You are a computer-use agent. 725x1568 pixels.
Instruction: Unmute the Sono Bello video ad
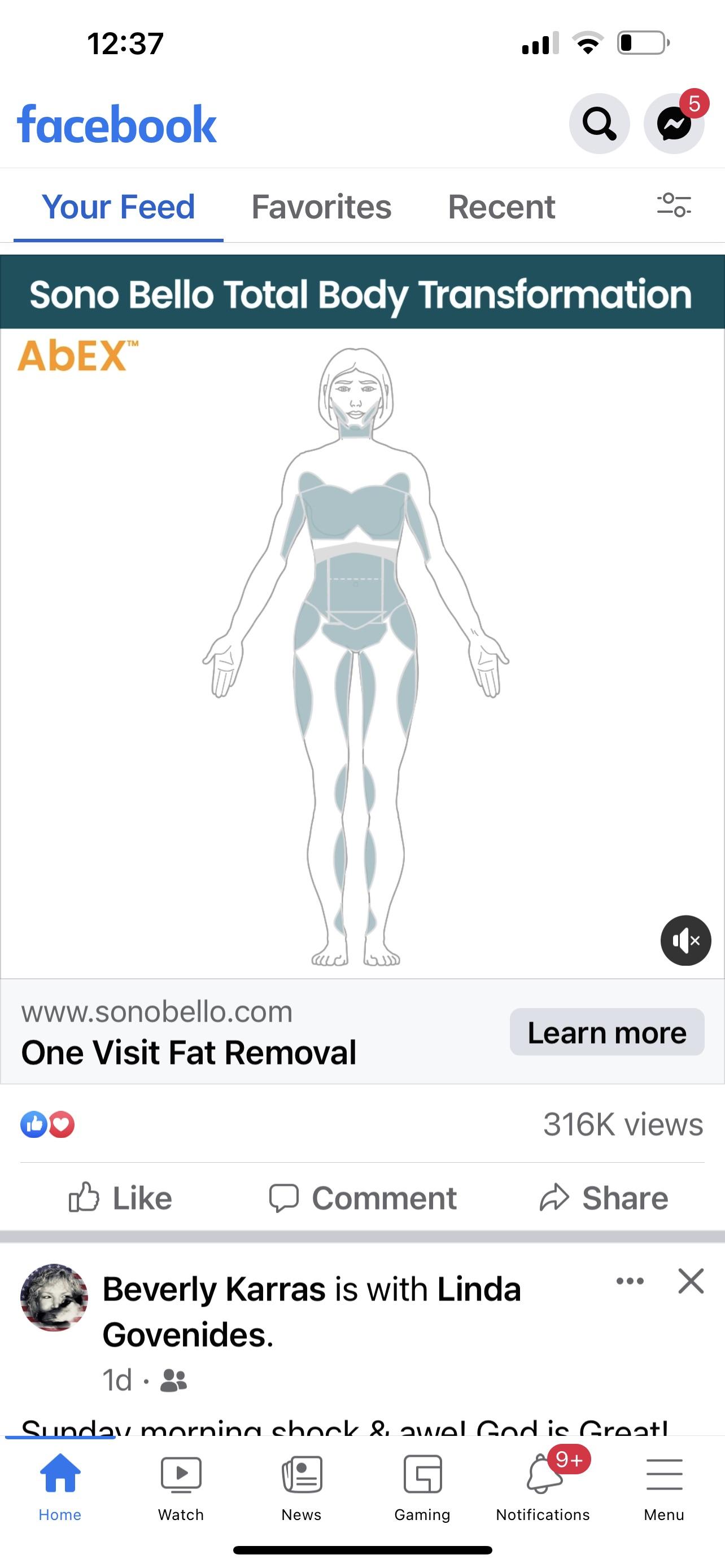[x=685, y=940]
